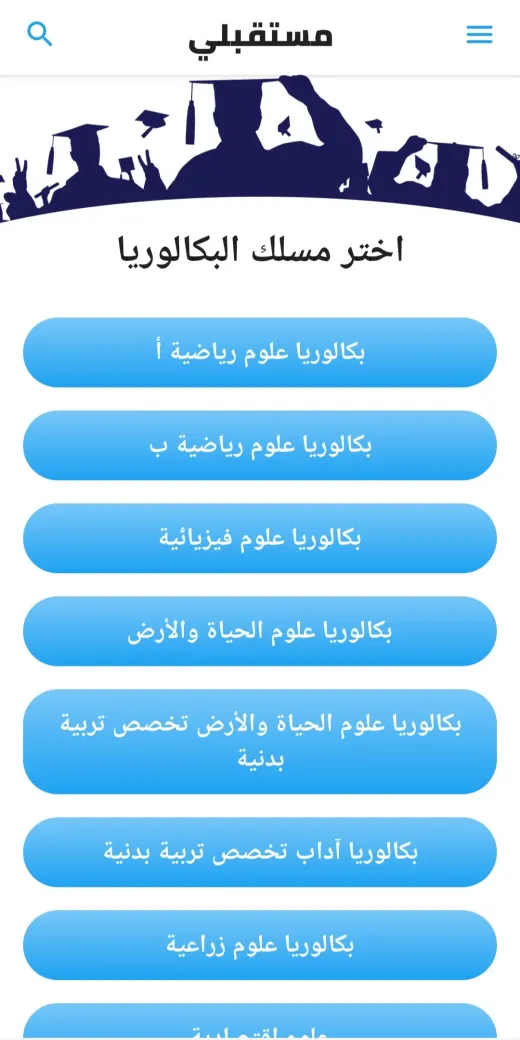The image size is (520, 1040).
Task: Select علوم الحياة والأرض تخصص تربية بدنية
Action: click(260, 742)
